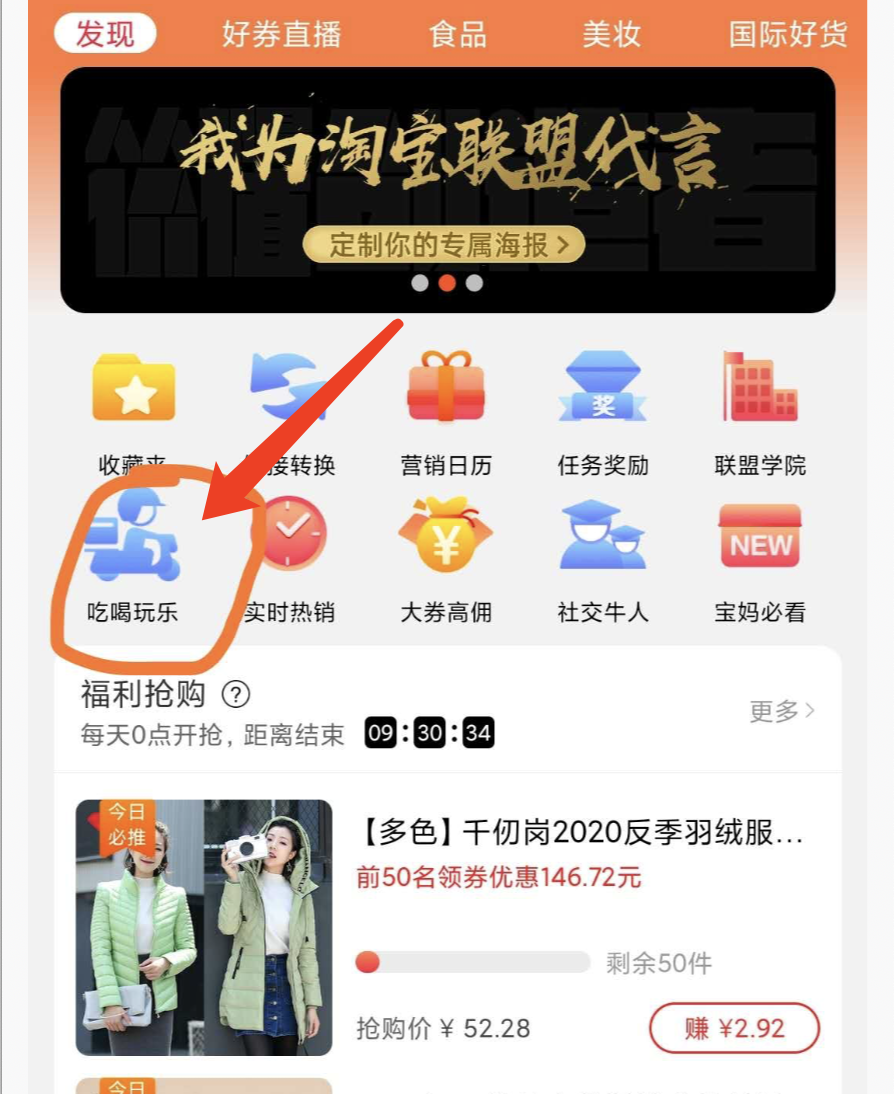Tap the 定制你的专属海报 banner button
Viewport: 894px width, 1094px height.
click(x=443, y=243)
